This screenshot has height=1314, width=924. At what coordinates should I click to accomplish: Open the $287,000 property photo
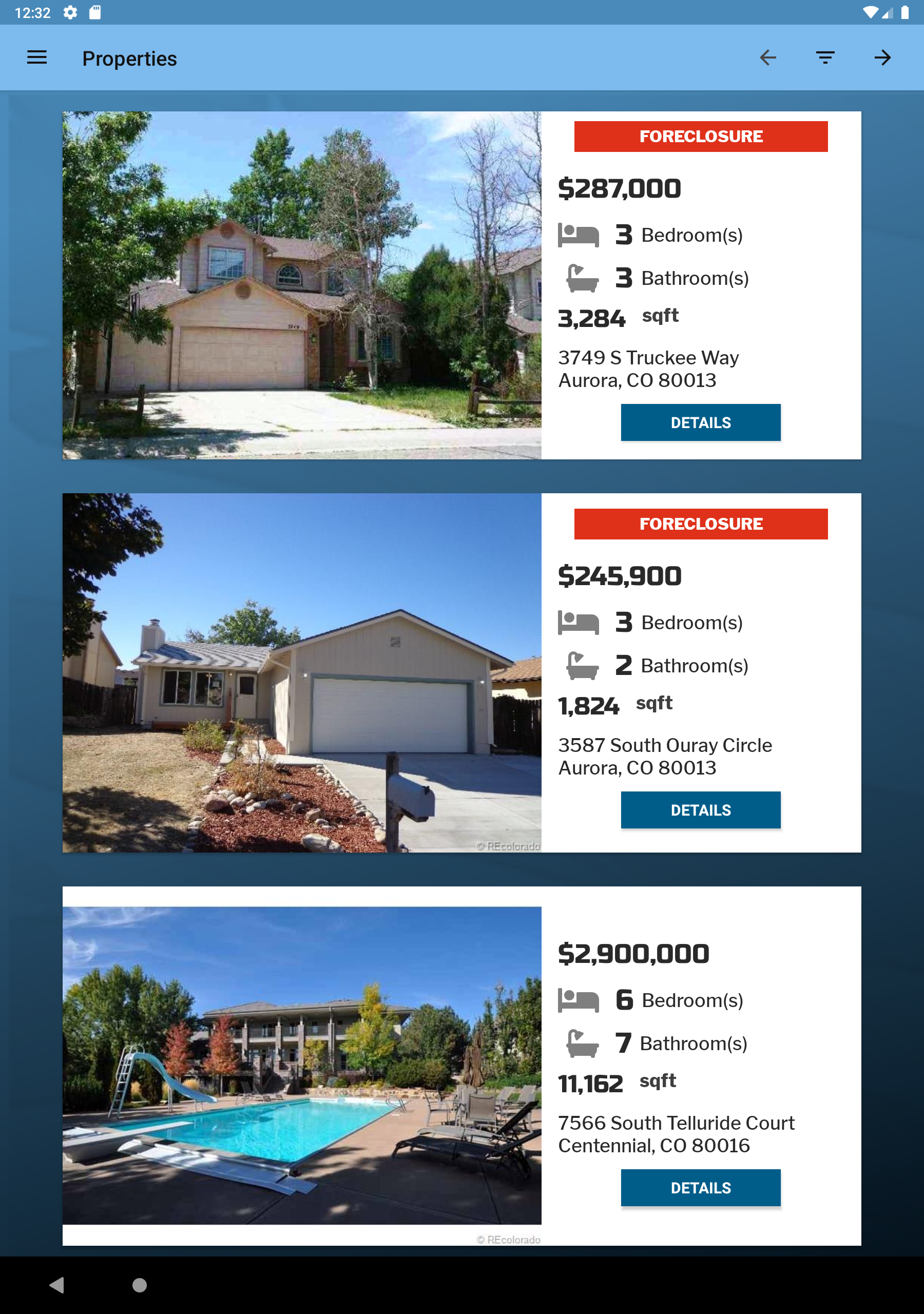click(x=302, y=285)
